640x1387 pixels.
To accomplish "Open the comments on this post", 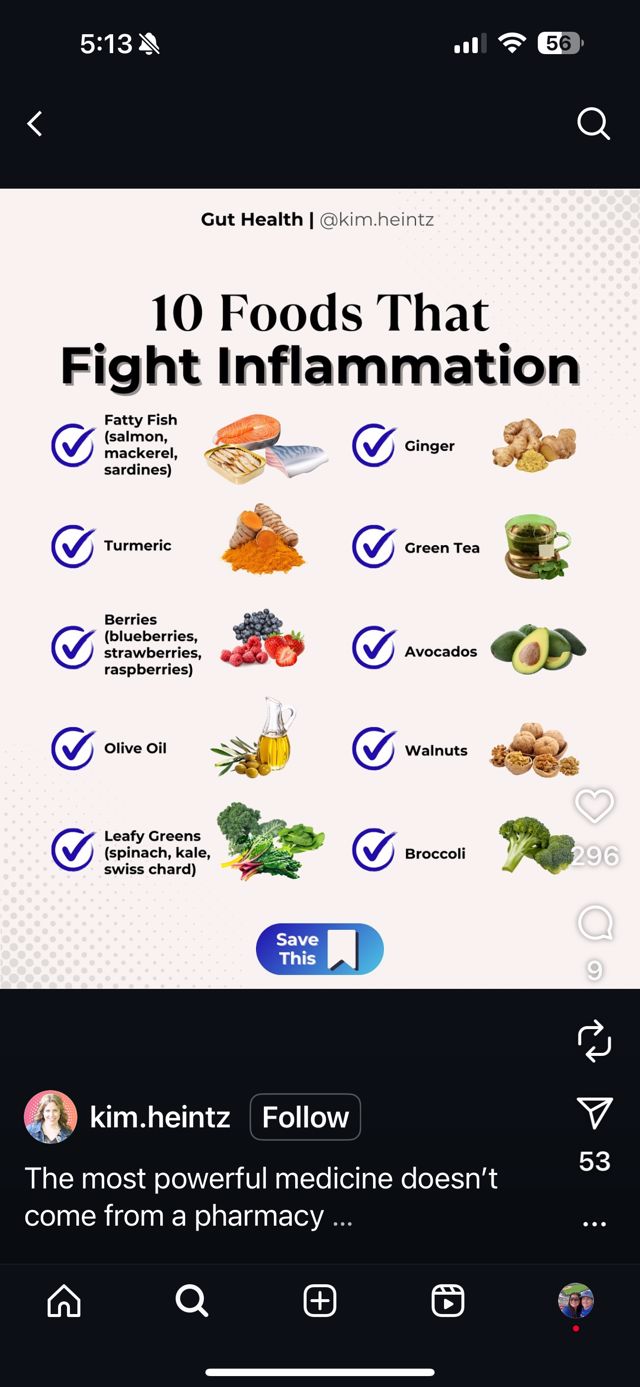I will click(x=595, y=923).
